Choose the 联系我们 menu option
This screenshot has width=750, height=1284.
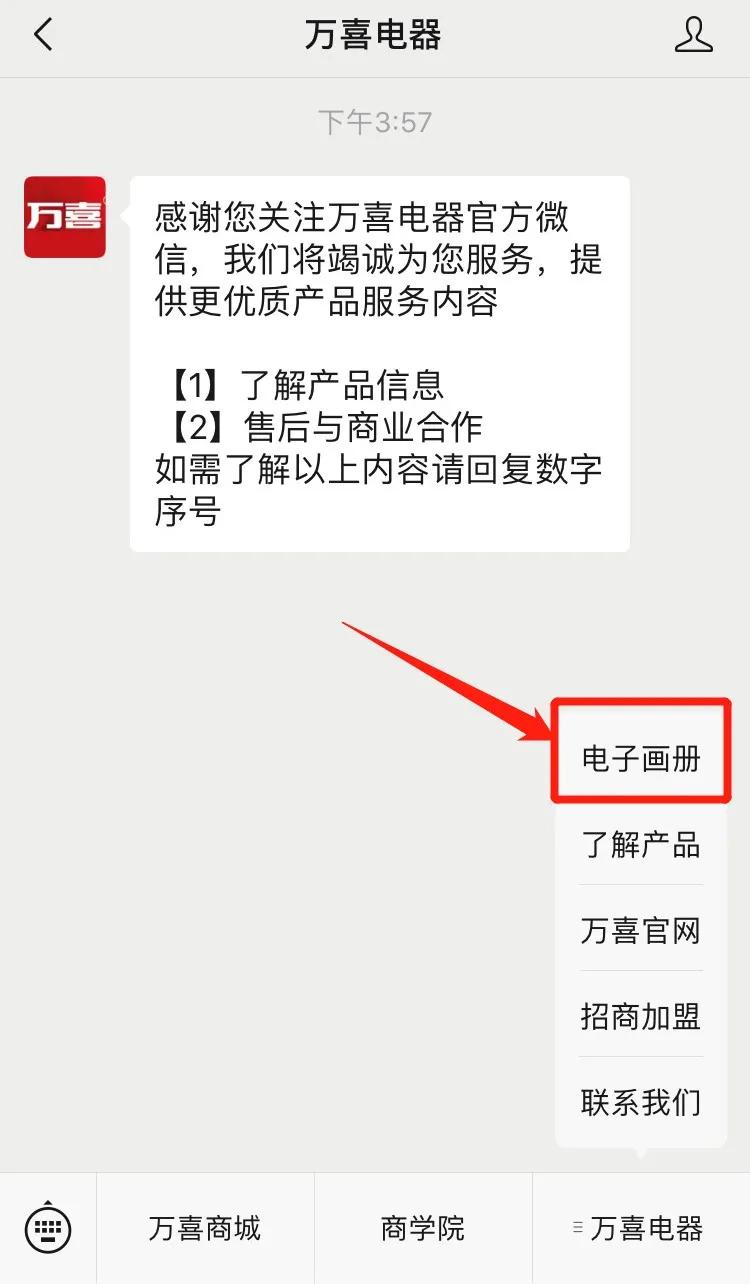click(638, 1101)
